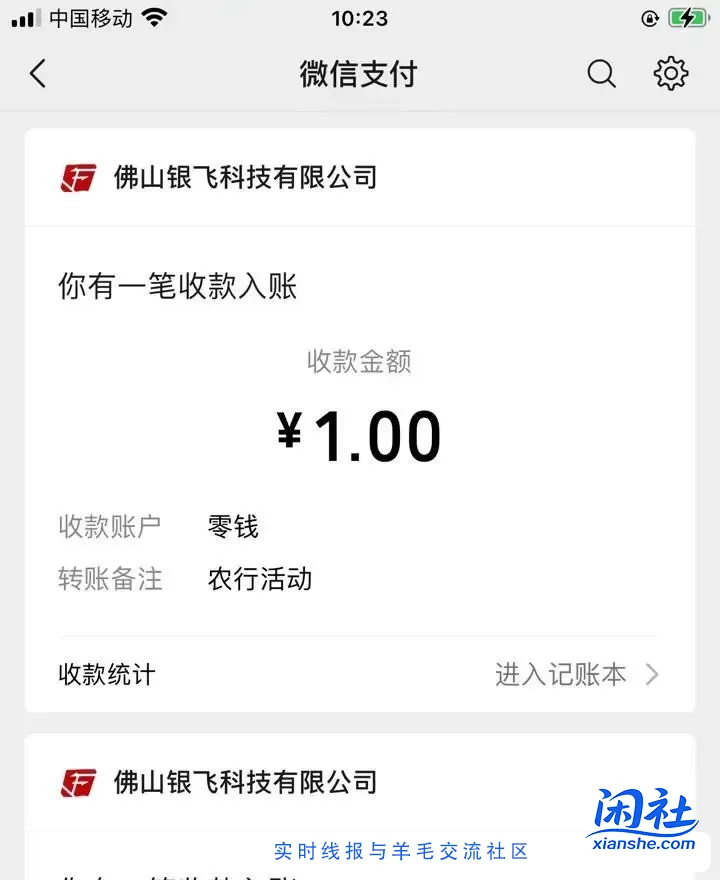720x880 pixels.
Task: Select the 零钱 receiving account text
Action: (x=232, y=527)
